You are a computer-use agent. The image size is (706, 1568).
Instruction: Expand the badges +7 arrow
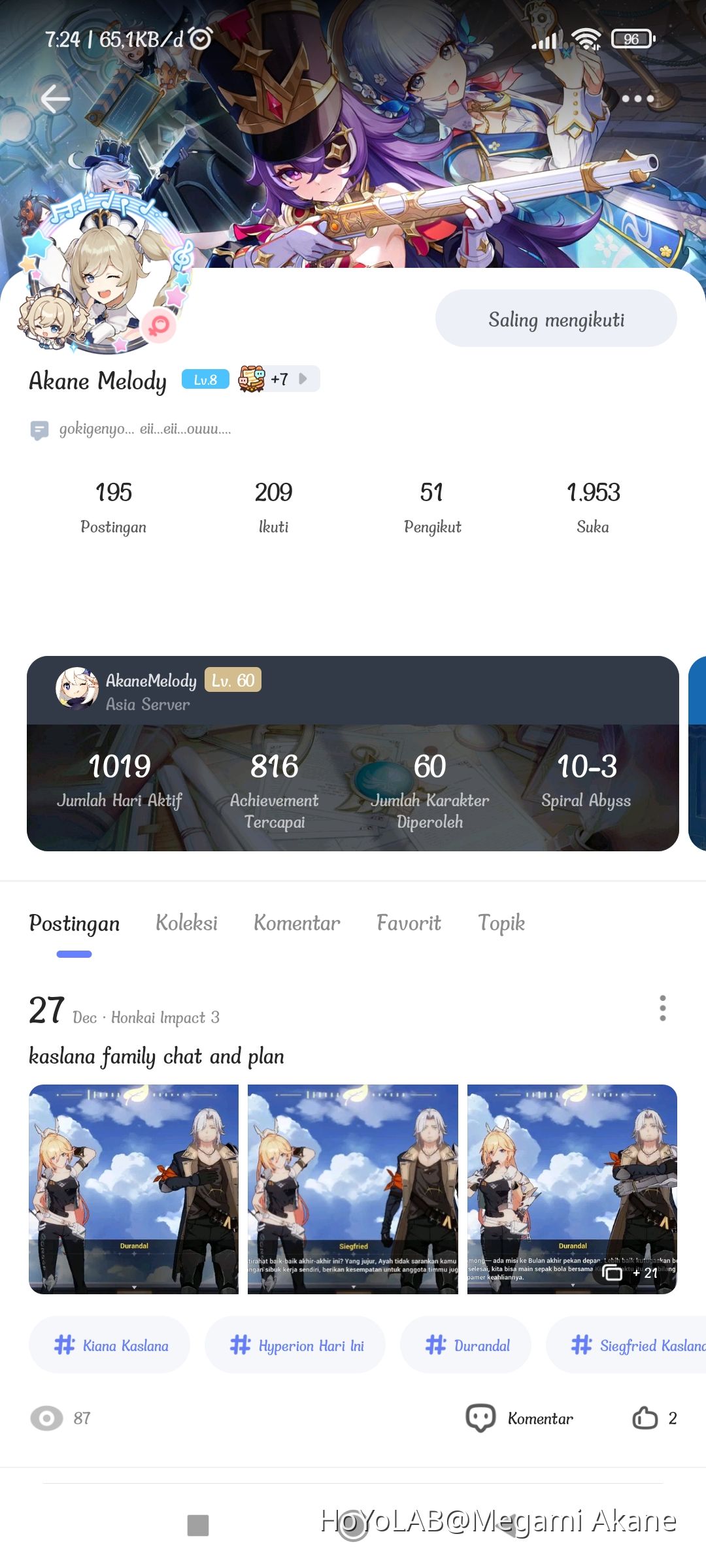pyautogui.click(x=303, y=379)
